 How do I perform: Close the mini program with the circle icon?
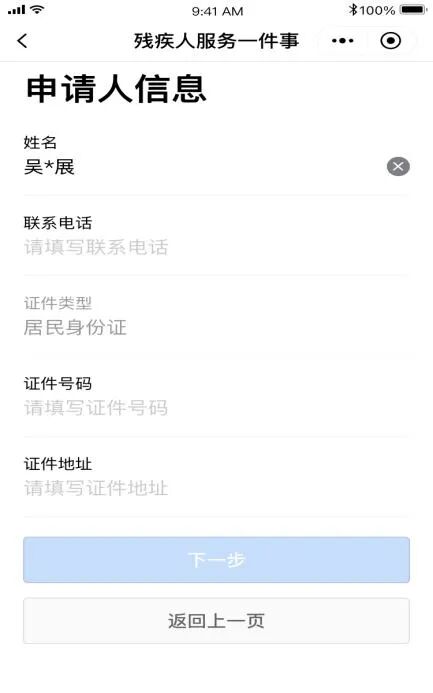click(391, 41)
